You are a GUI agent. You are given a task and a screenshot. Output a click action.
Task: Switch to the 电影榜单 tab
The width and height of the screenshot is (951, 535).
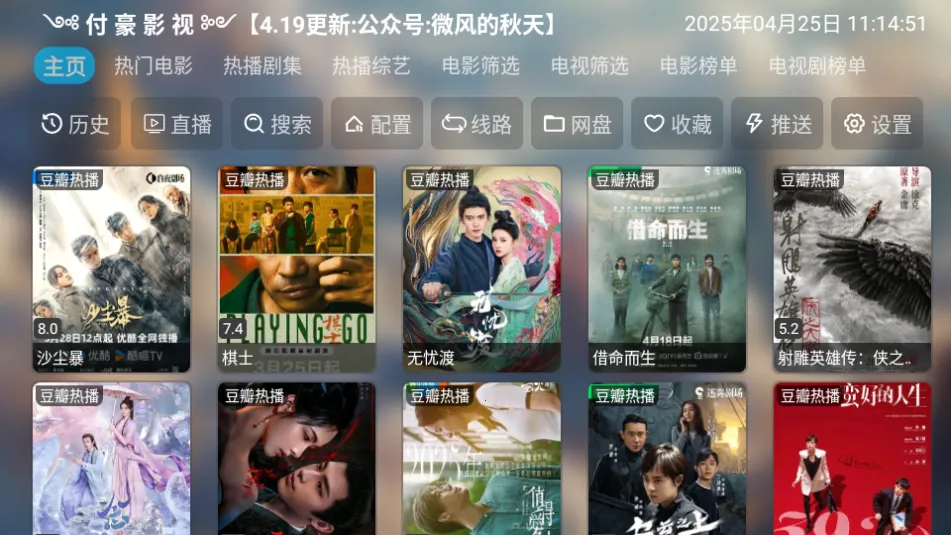coord(698,67)
